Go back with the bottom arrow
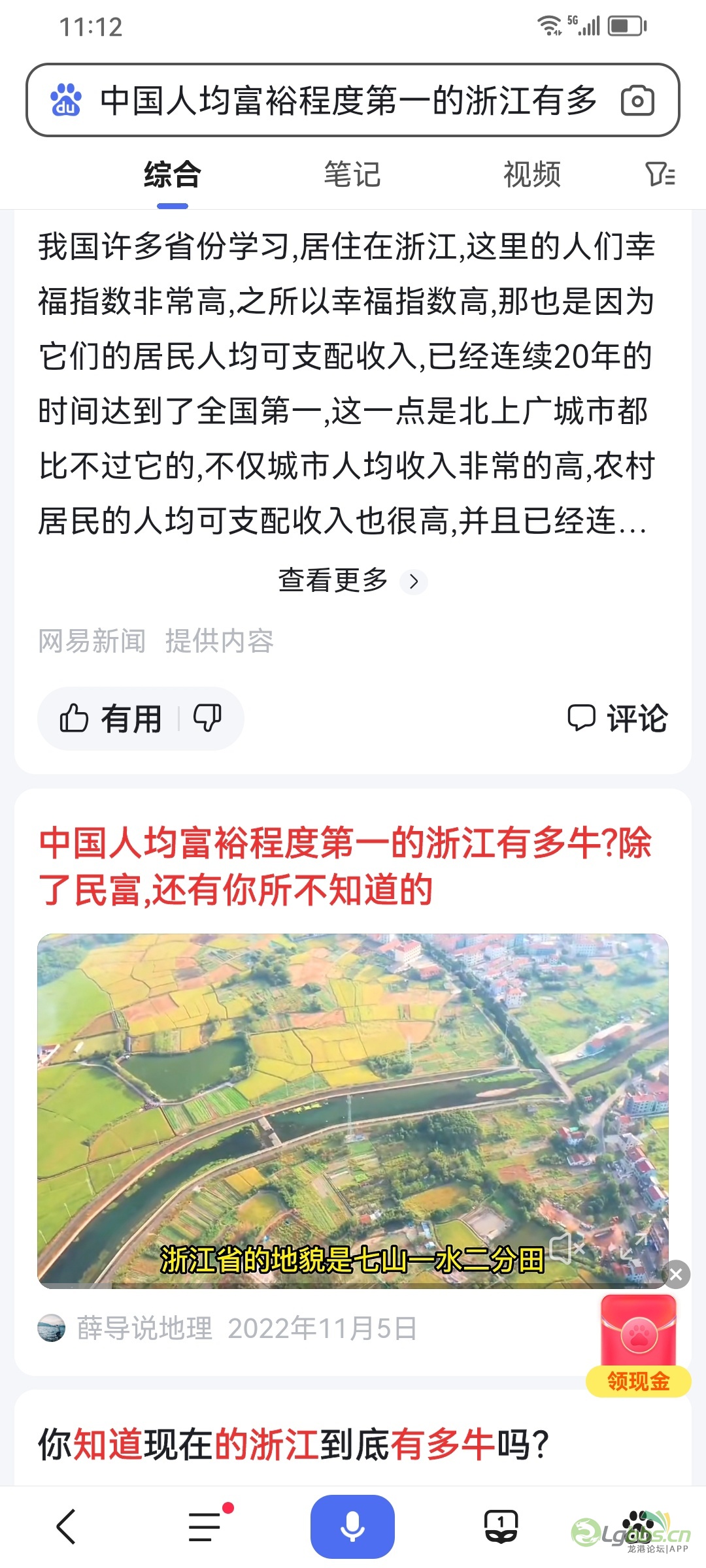The width and height of the screenshot is (706, 1568). (x=67, y=1527)
